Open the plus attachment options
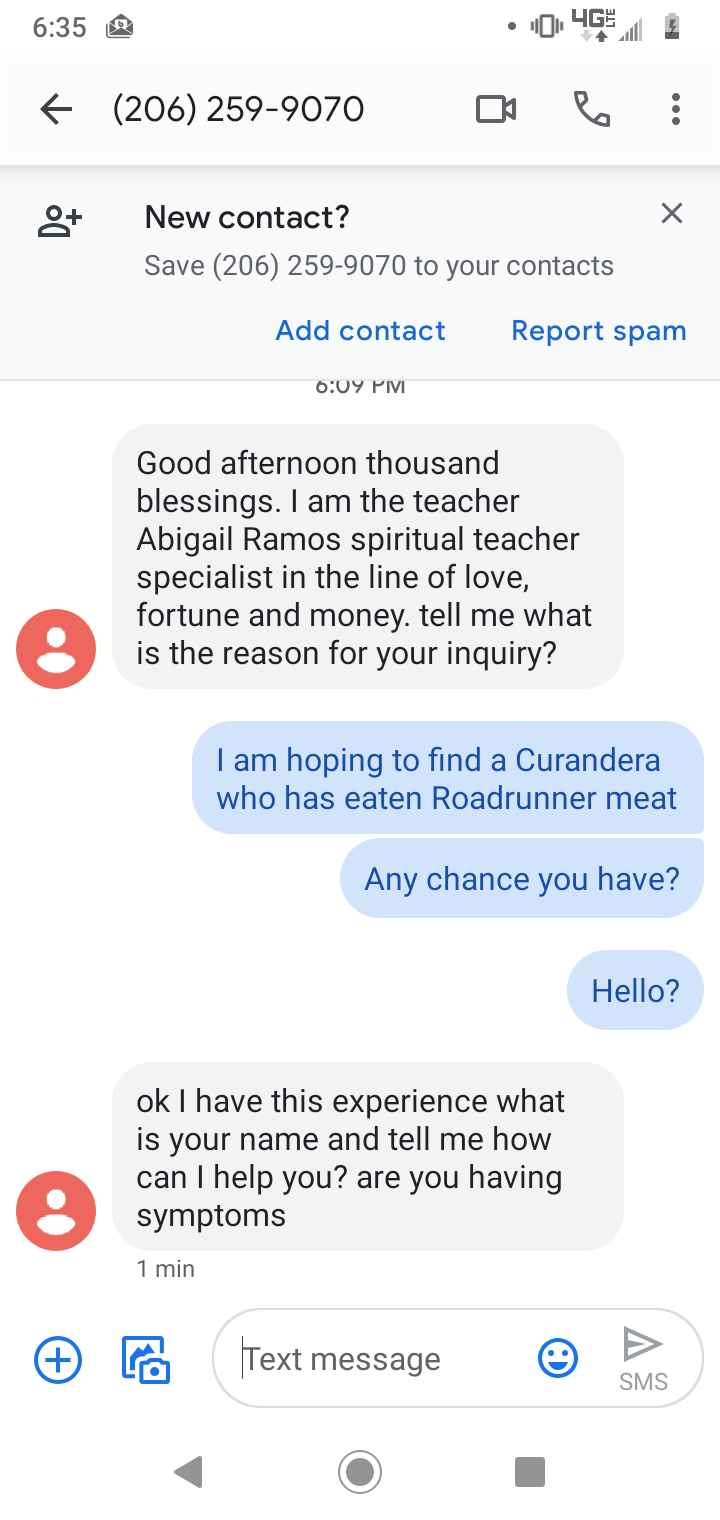720x1520 pixels. click(58, 1359)
